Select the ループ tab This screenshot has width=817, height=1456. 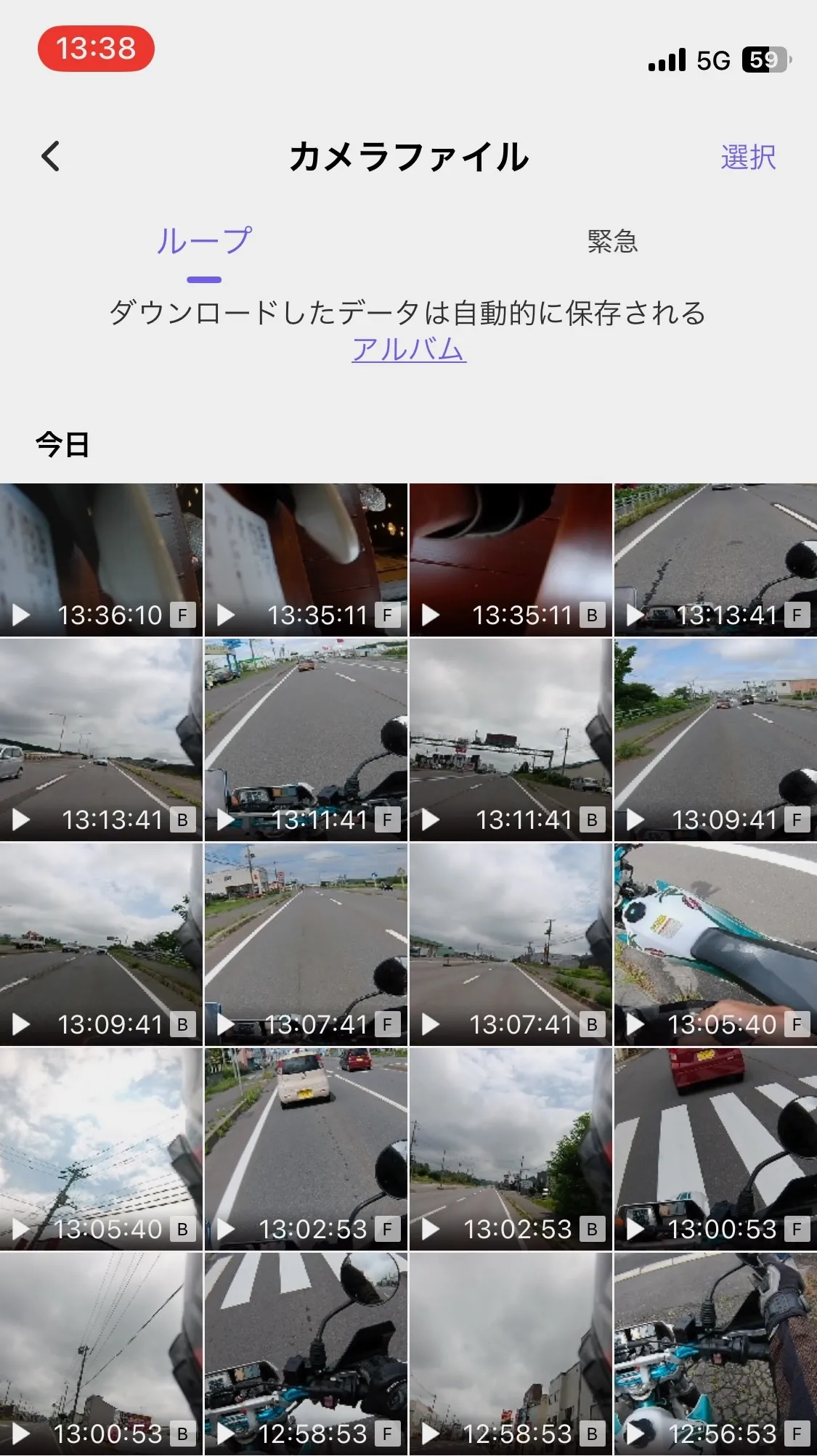pyautogui.click(x=204, y=241)
